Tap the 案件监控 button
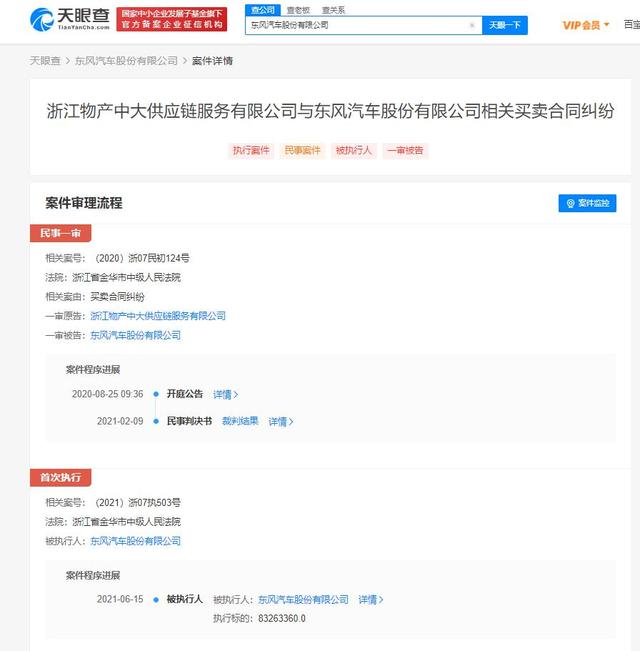The width and height of the screenshot is (640, 651). pos(587,203)
